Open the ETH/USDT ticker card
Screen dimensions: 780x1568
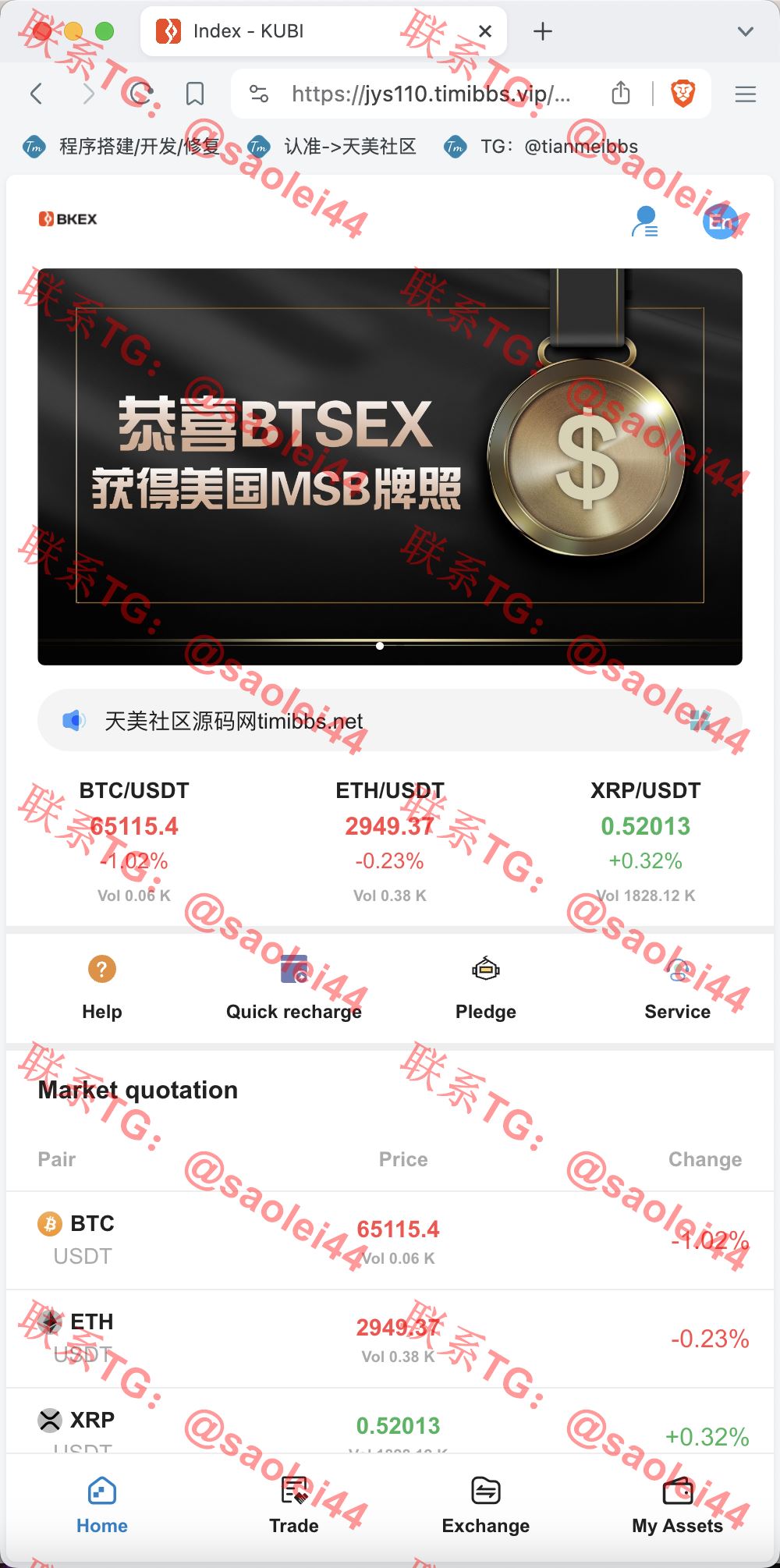click(390, 843)
